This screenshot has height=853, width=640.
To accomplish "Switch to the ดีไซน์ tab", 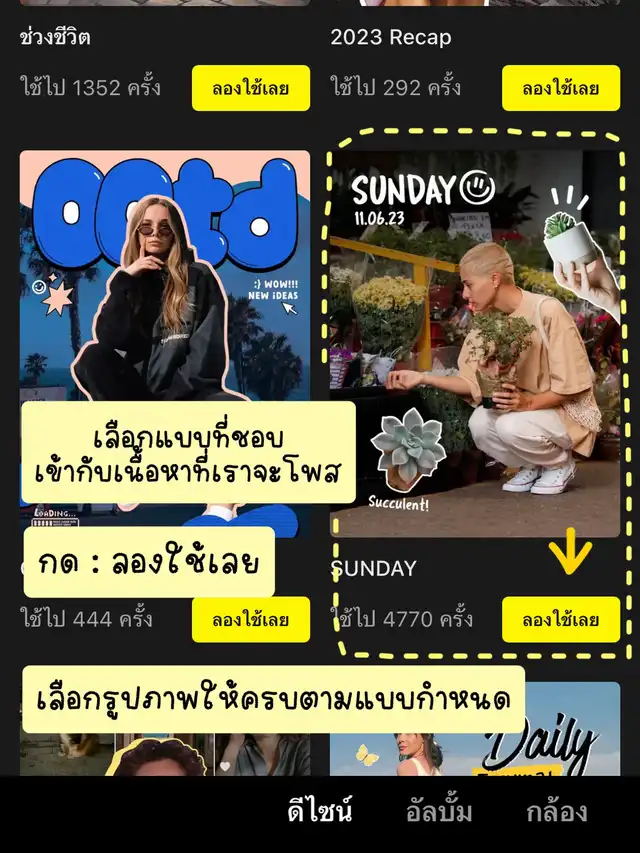I will (319, 811).
